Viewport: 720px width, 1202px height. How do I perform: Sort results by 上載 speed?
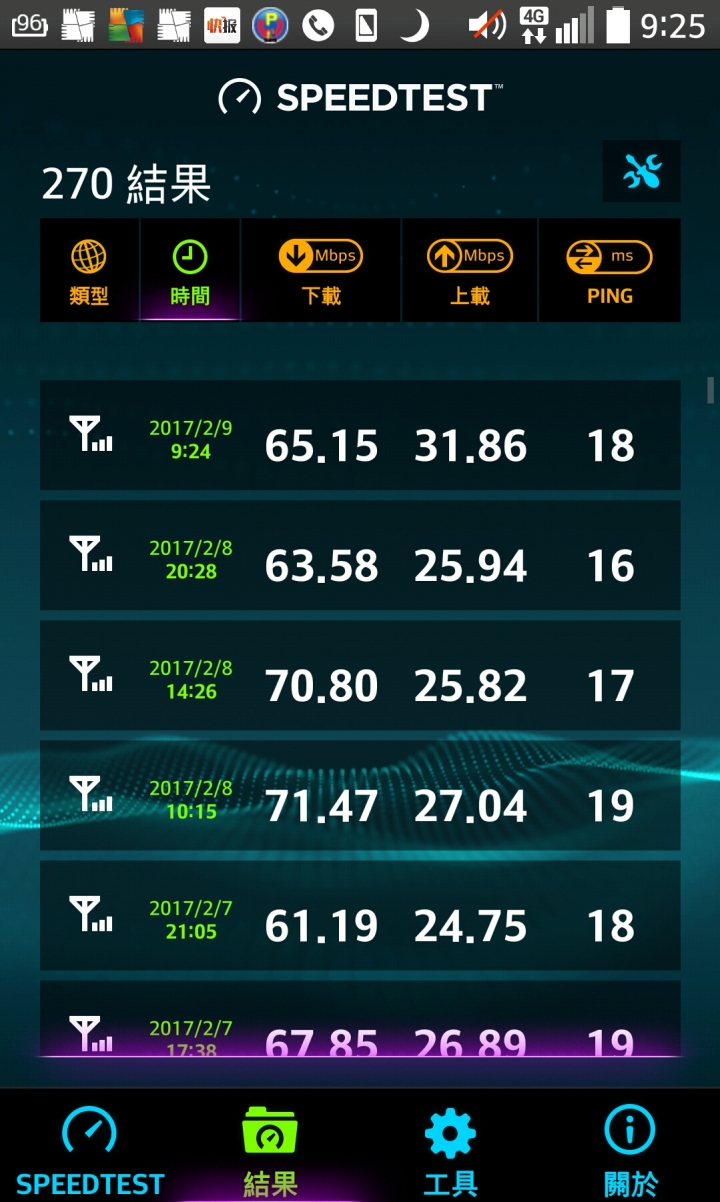point(470,270)
